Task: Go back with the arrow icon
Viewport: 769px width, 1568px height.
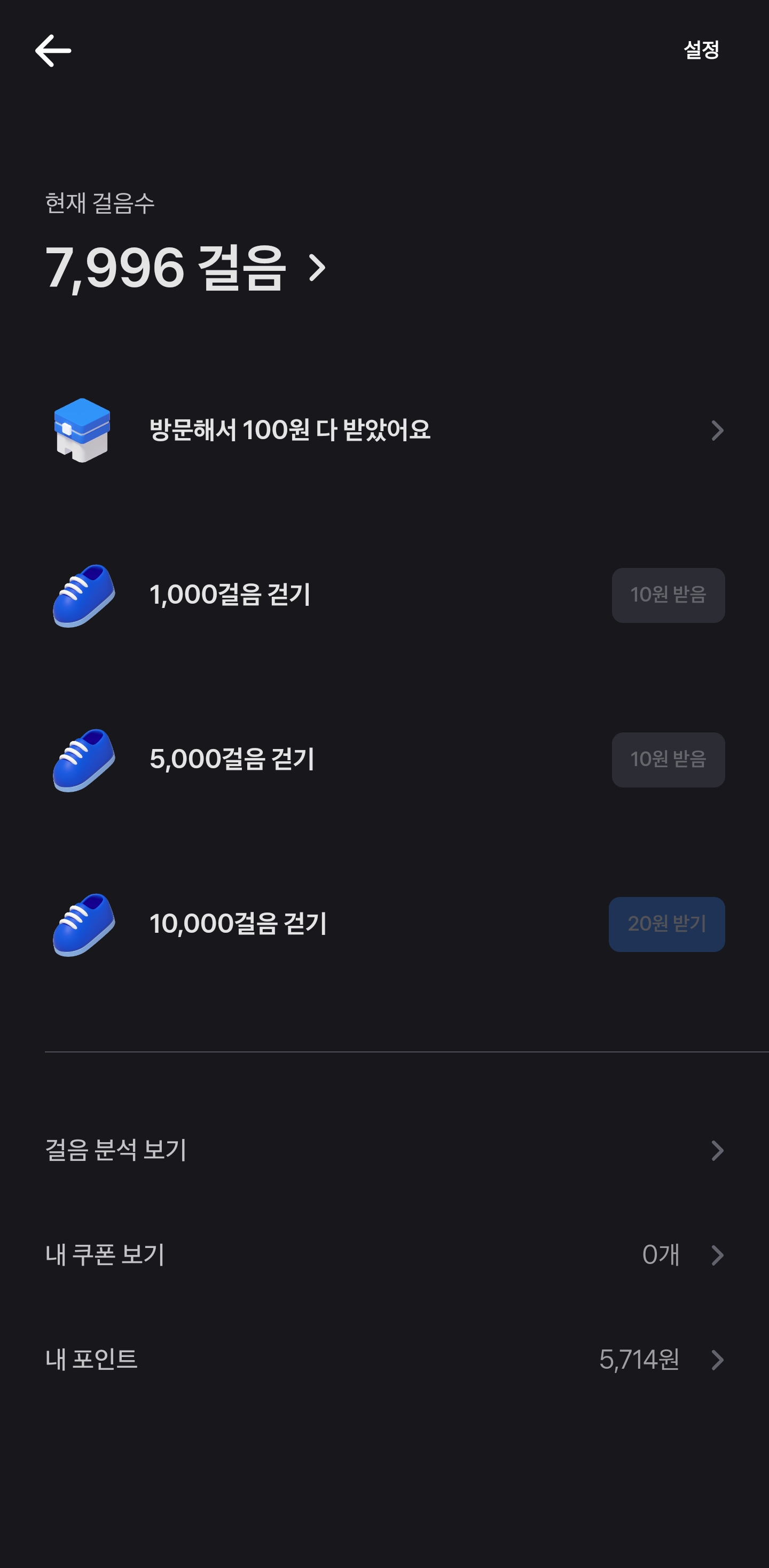Action: (x=53, y=51)
